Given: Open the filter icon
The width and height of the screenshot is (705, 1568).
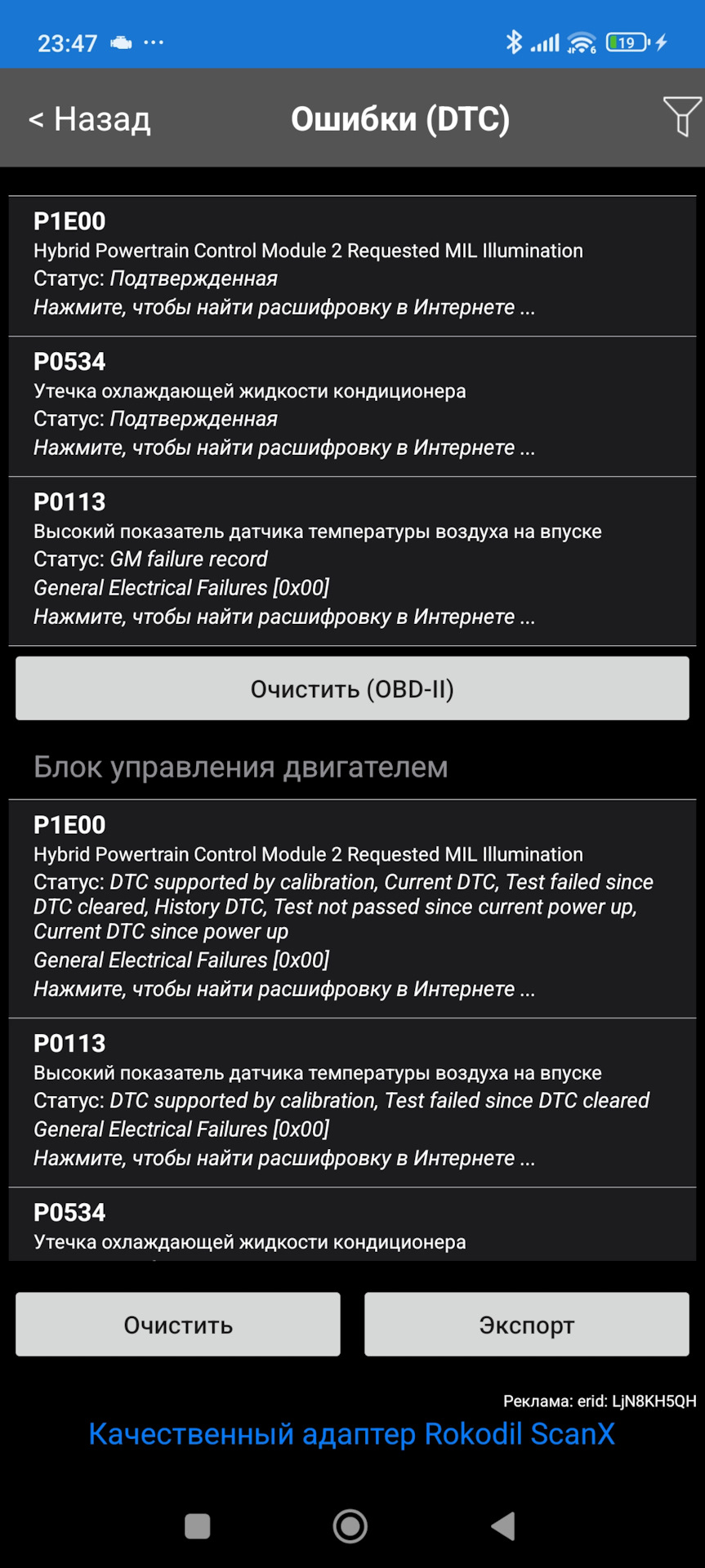Looking at the screenshot, I should point(680,116).
